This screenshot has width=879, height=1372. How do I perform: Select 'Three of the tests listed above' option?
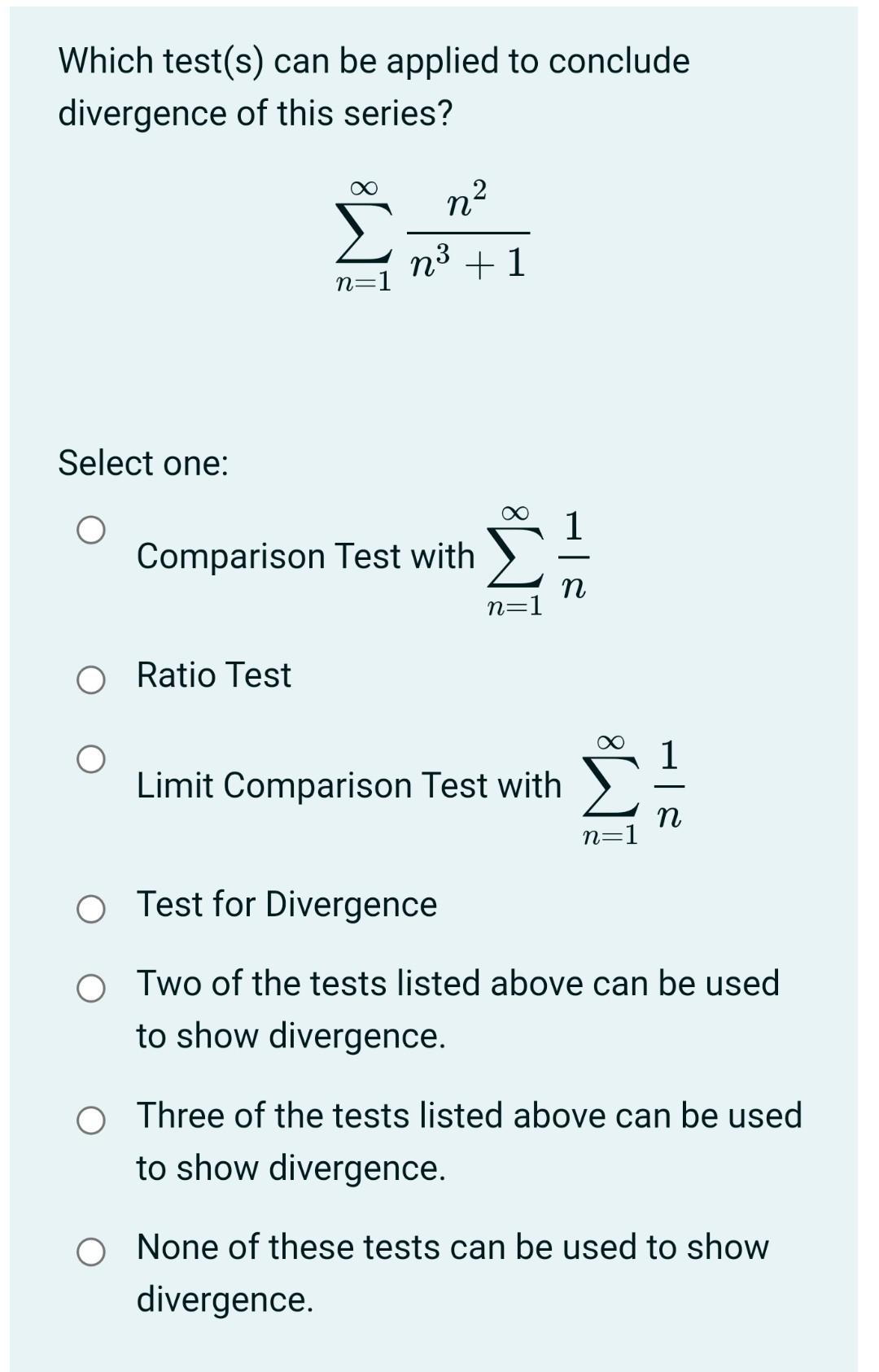[92, 1121]
